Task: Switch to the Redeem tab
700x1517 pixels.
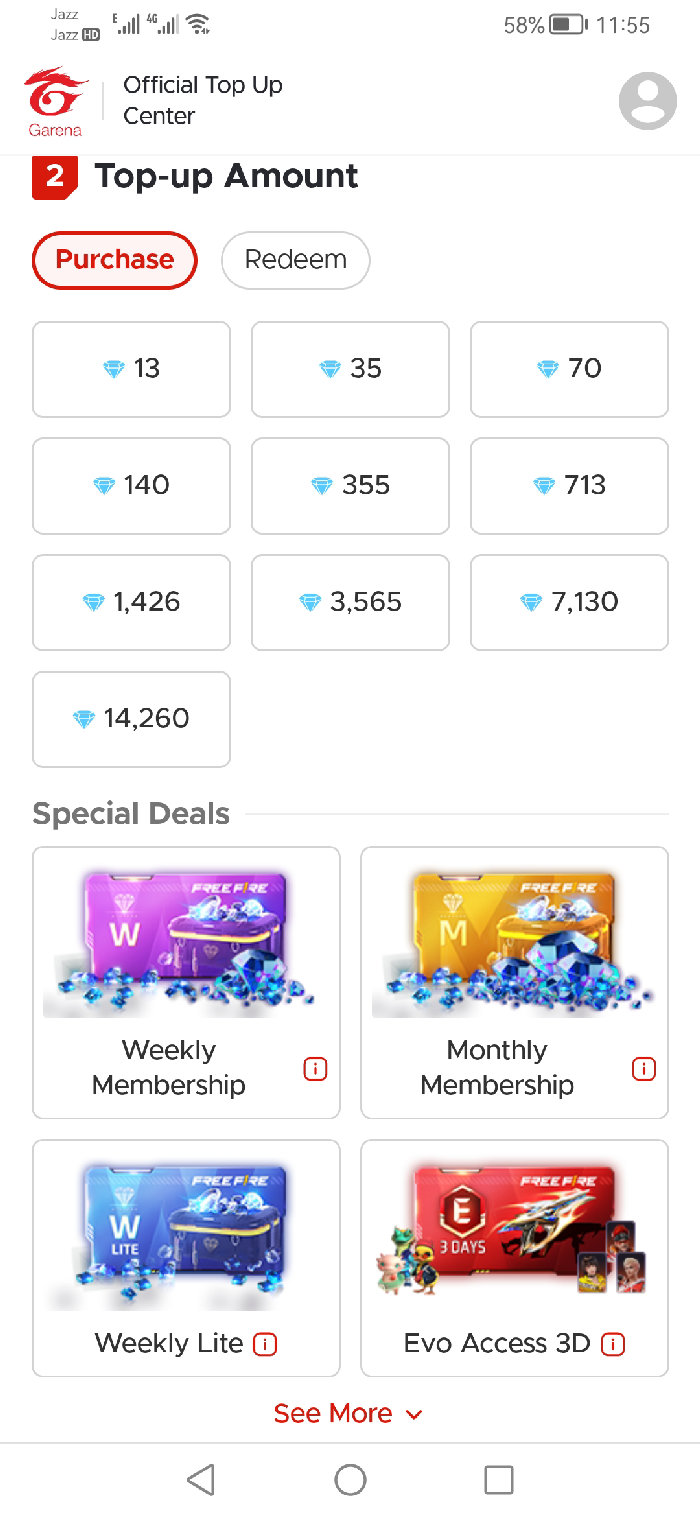Action: (x=295, y=260)
